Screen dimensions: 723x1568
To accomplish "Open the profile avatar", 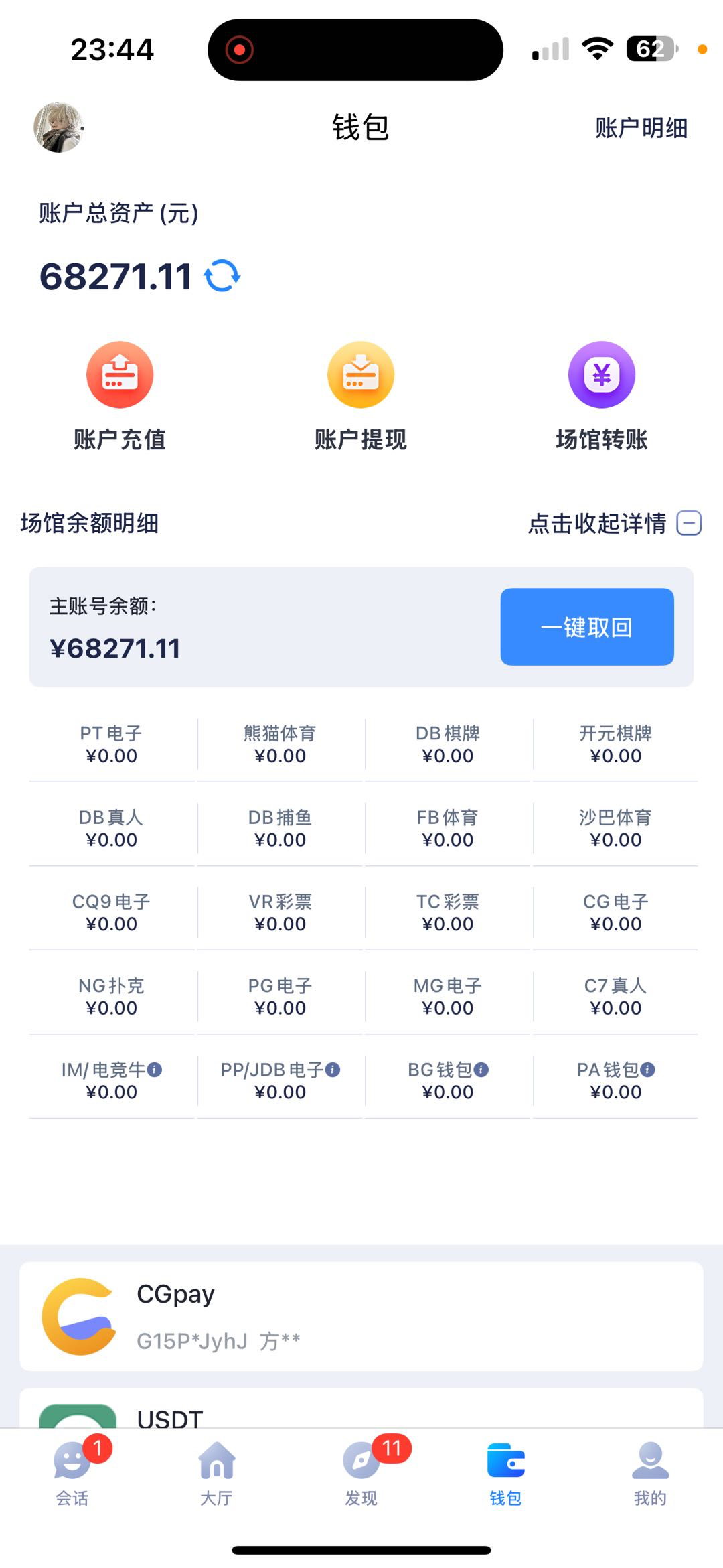I will 58,127.
